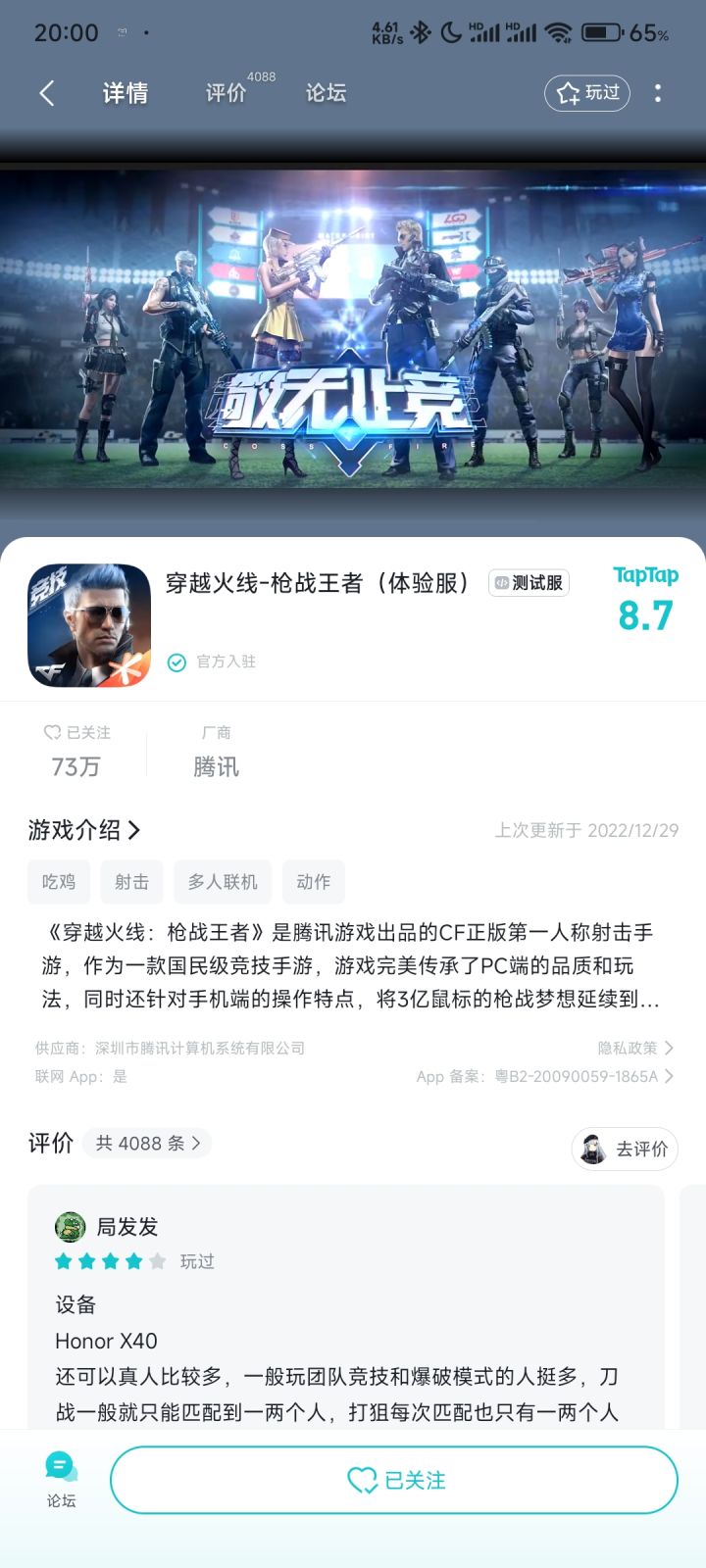Screen dimensions: 706x1568
Task: Tap the four-star rating on 局发发's review
Action: coord(110,1262)
